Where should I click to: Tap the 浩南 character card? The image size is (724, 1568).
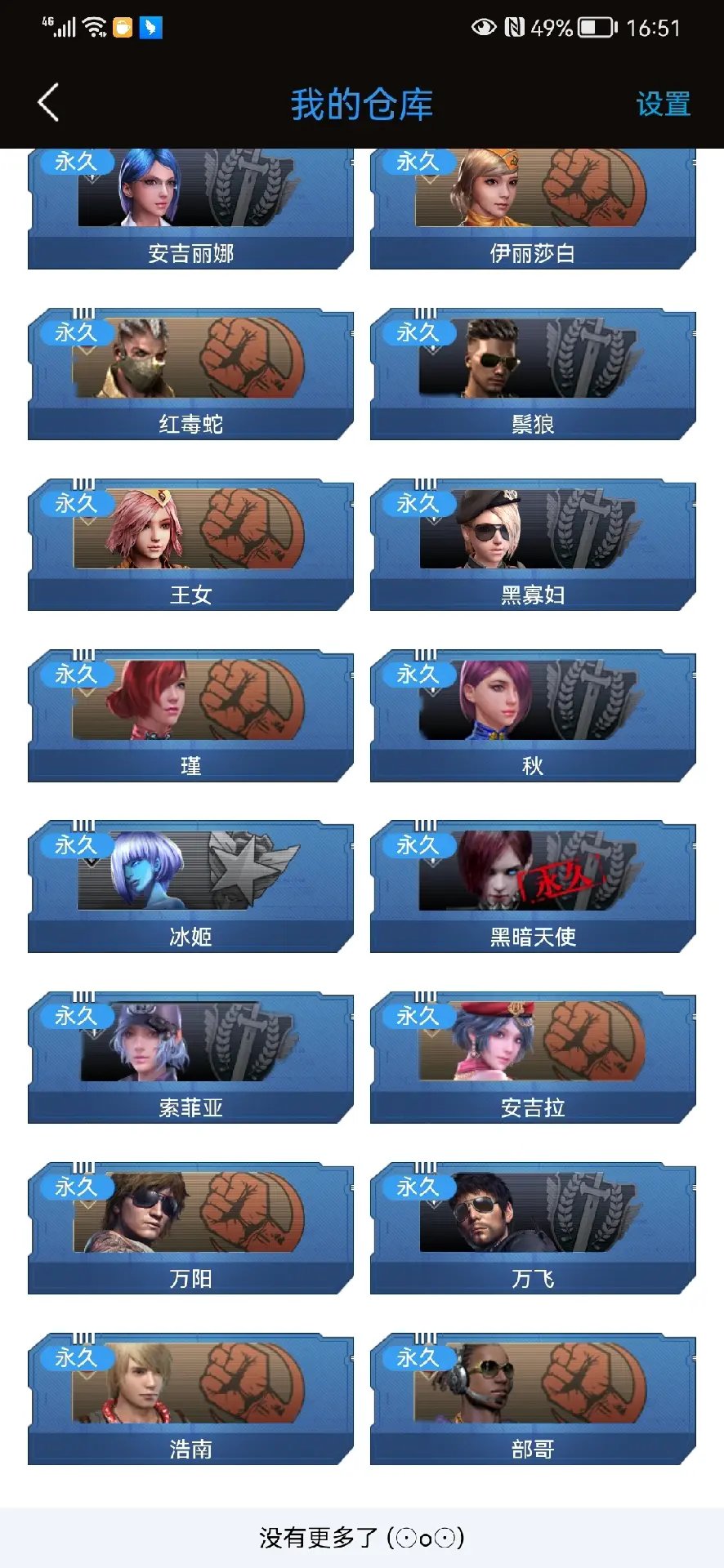[190, 1398]
